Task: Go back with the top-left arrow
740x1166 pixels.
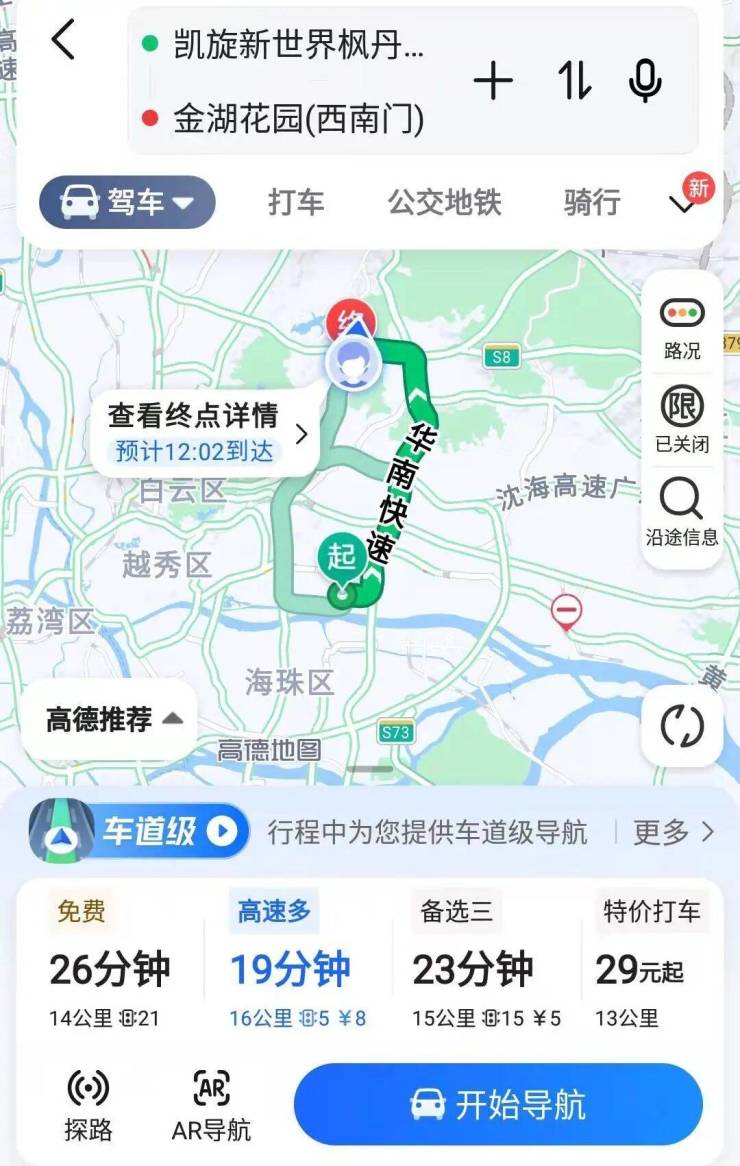Action: tap(64, 41)
